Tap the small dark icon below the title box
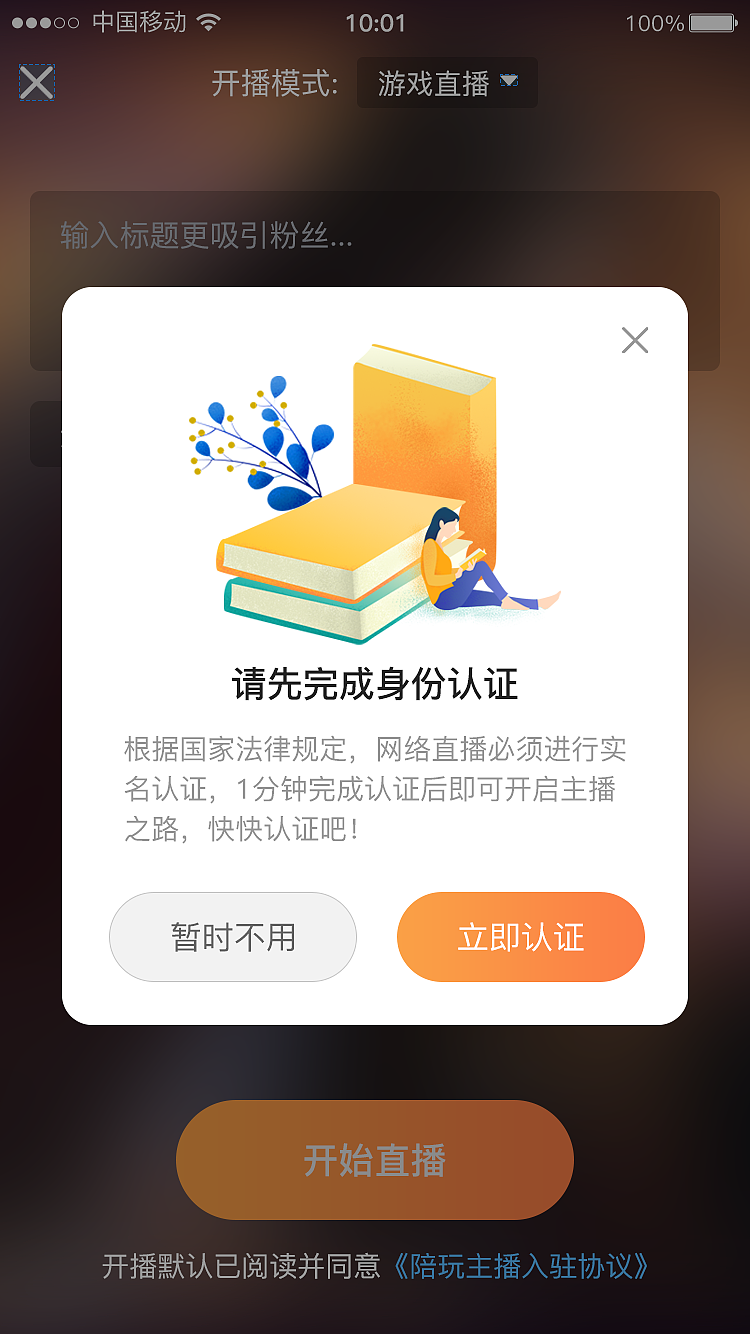This screenshot has width=750, height=1334. (x=45, y=433)
